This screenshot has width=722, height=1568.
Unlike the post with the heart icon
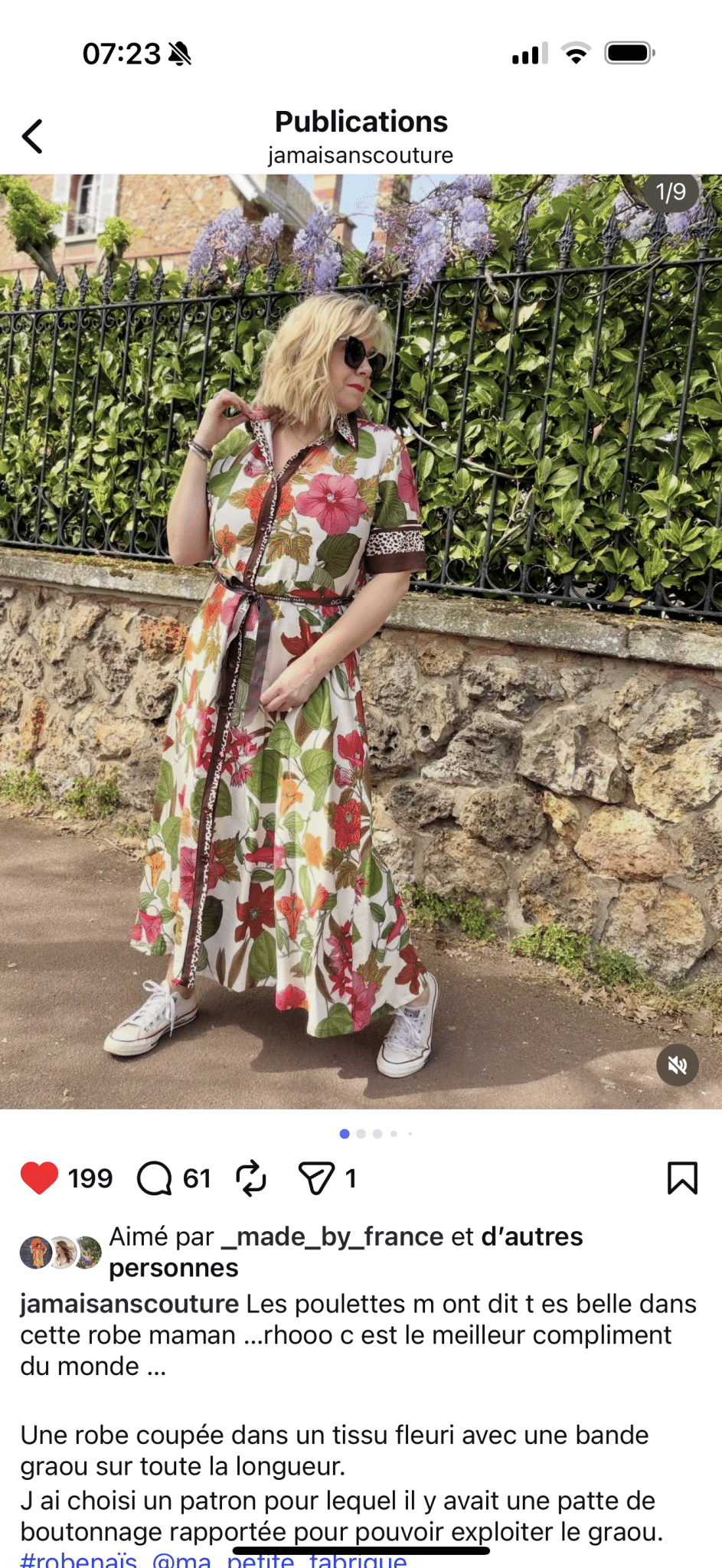coord(39,1178)
